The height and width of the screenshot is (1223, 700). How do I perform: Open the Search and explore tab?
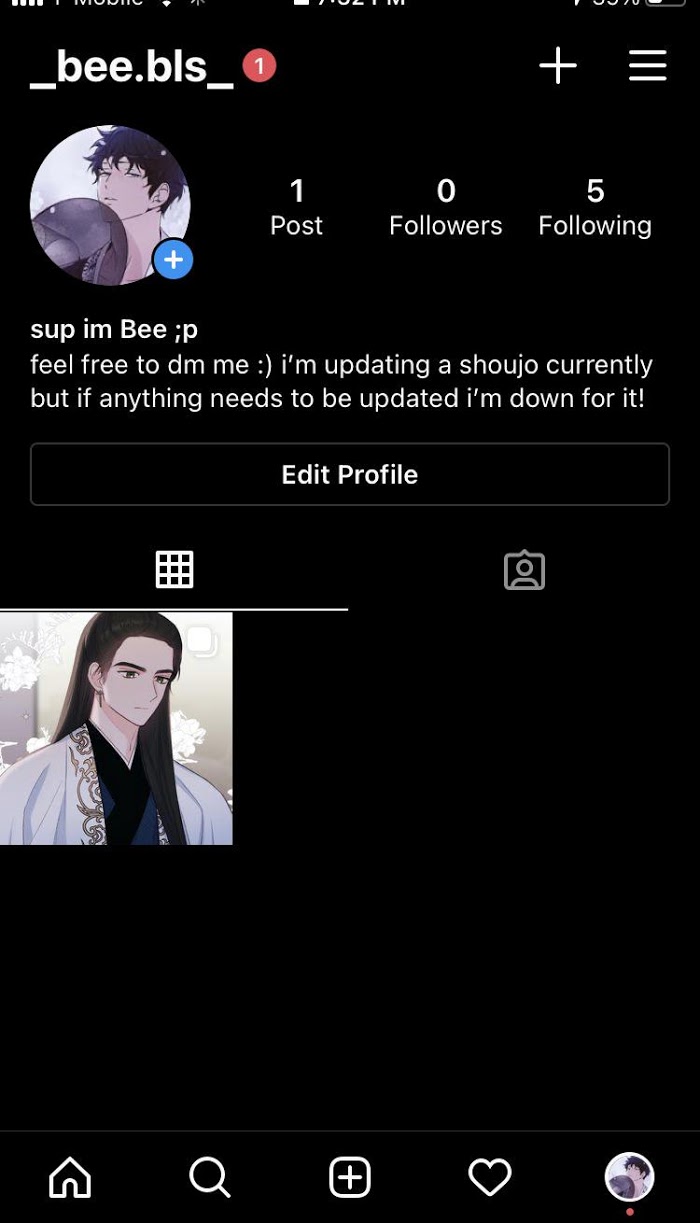[210, 1177]
